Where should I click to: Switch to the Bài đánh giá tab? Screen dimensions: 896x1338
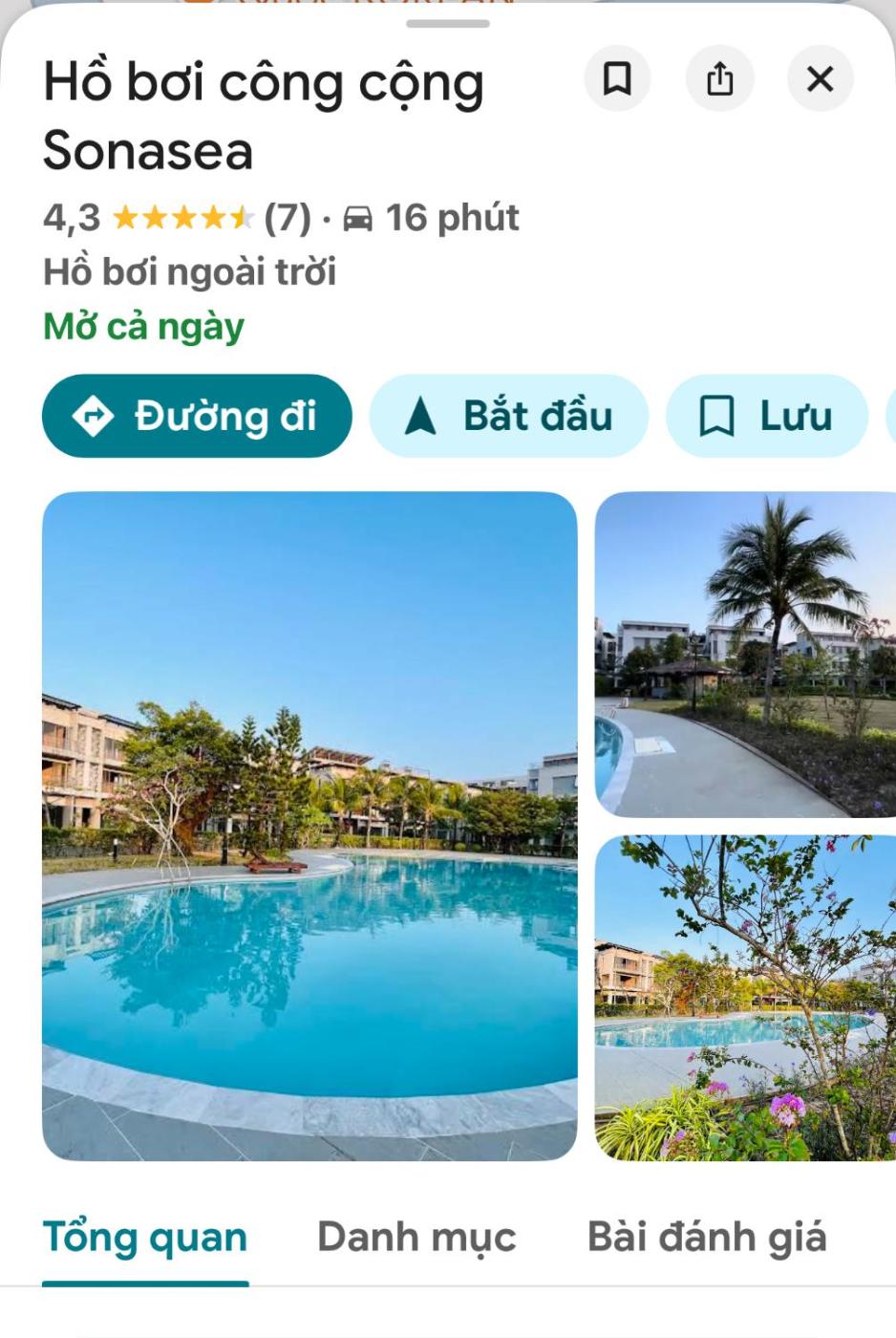pyautogui.click(x=707, y=1237)
